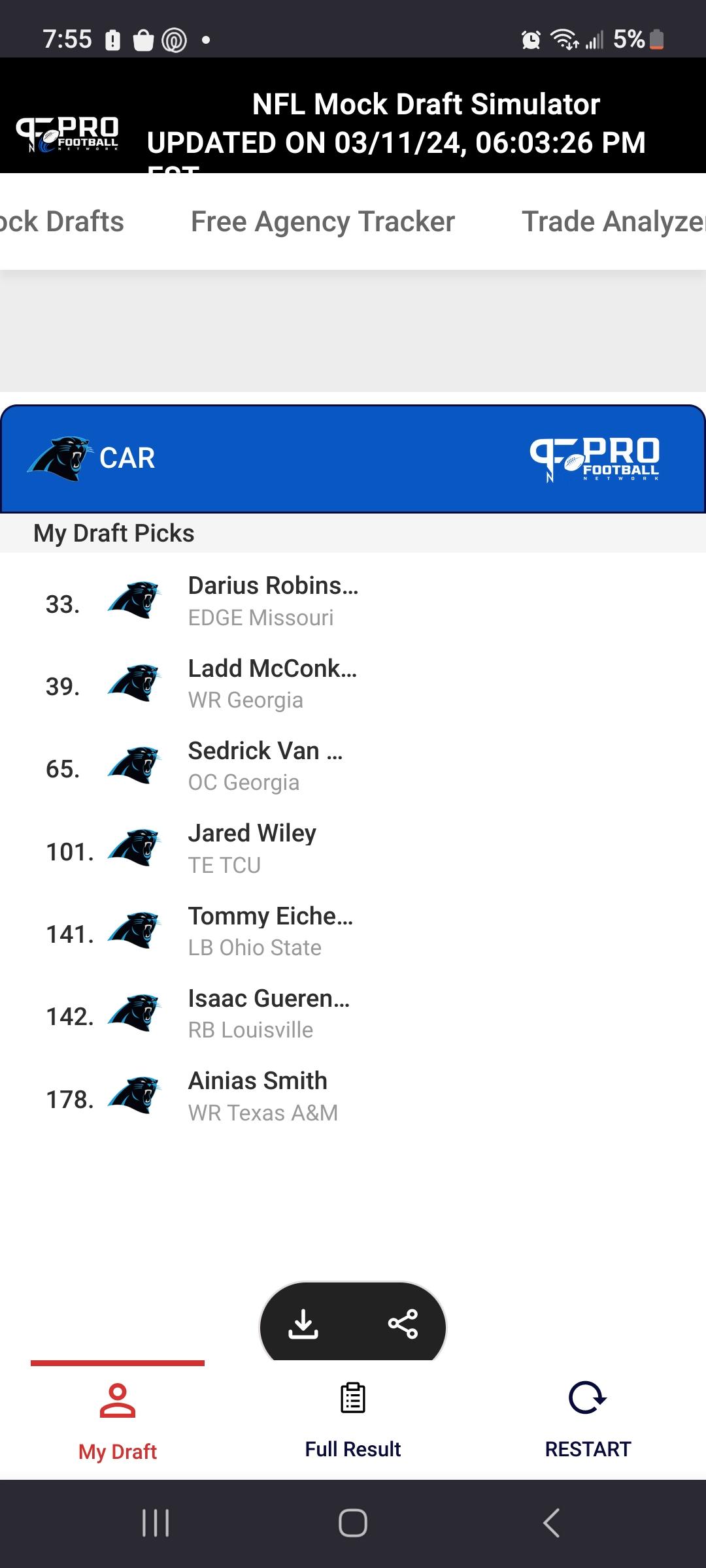Image resolution: width=706 pixels, height=1568 pixels.
Task: Tap the Pro Football Network header logo
Action: (67, 135)
